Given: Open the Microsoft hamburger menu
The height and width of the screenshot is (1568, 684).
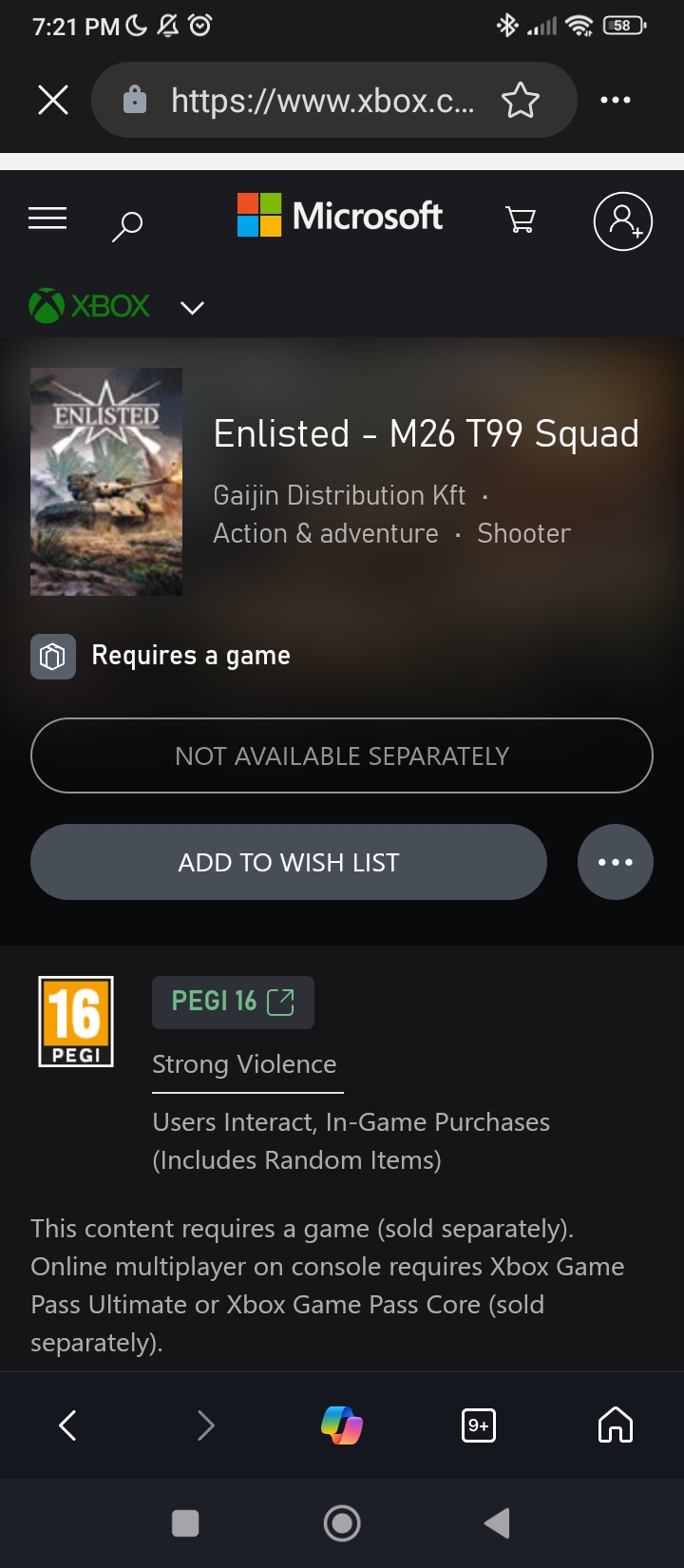Looking at the screenshot, I should click(47, 220).
